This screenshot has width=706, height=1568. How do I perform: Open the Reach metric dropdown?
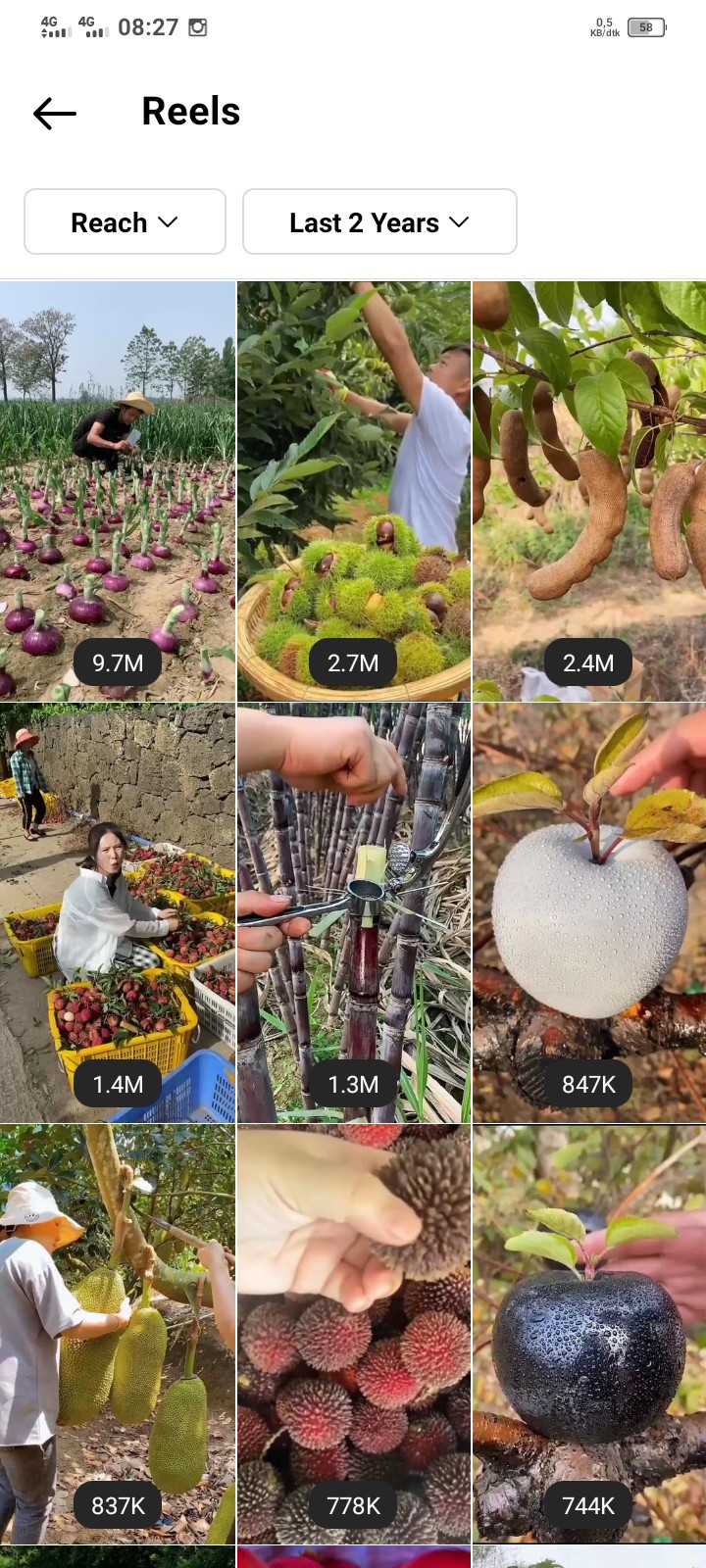pos(125,221)
